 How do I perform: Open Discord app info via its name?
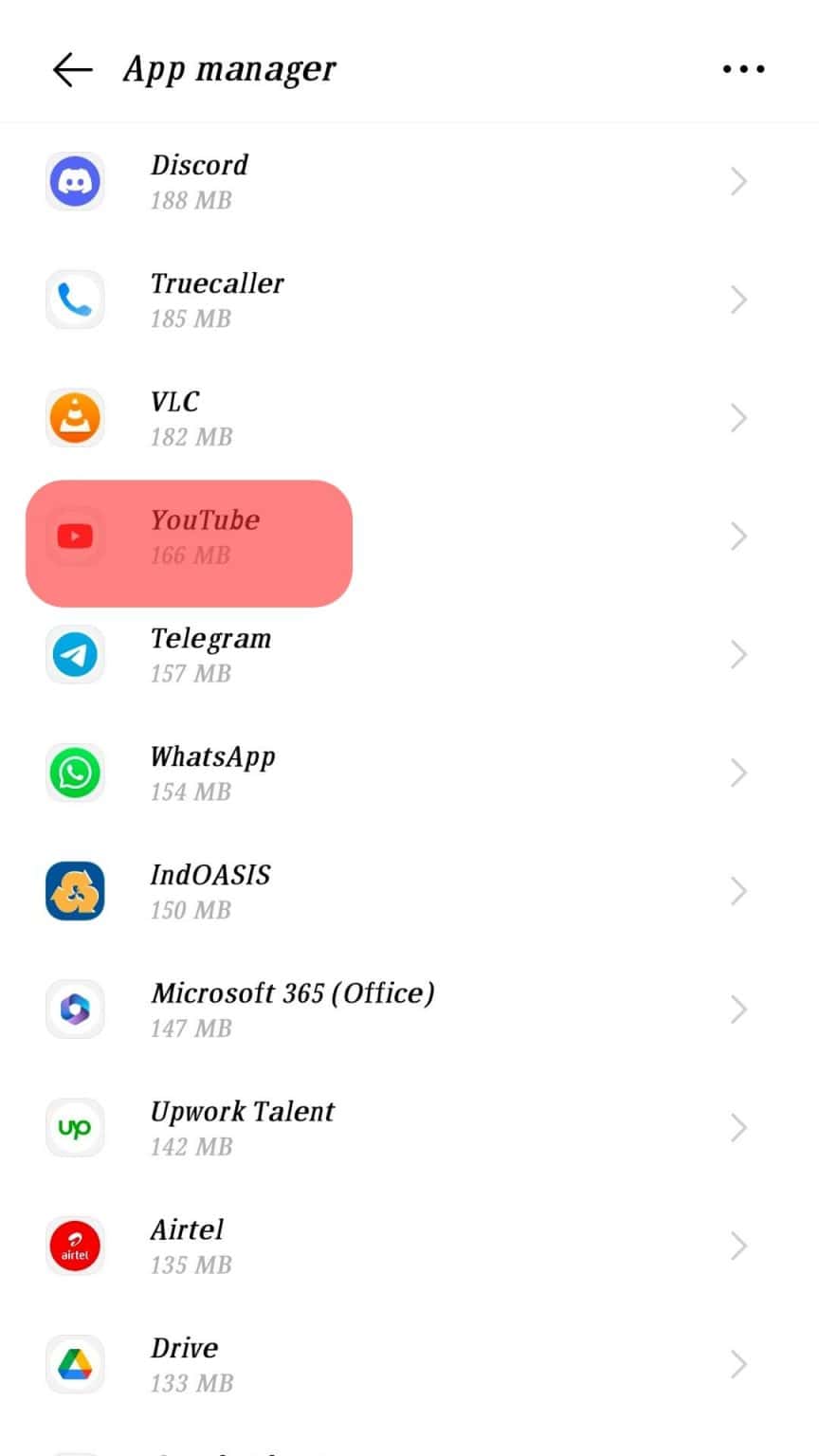tap(199, 165)
